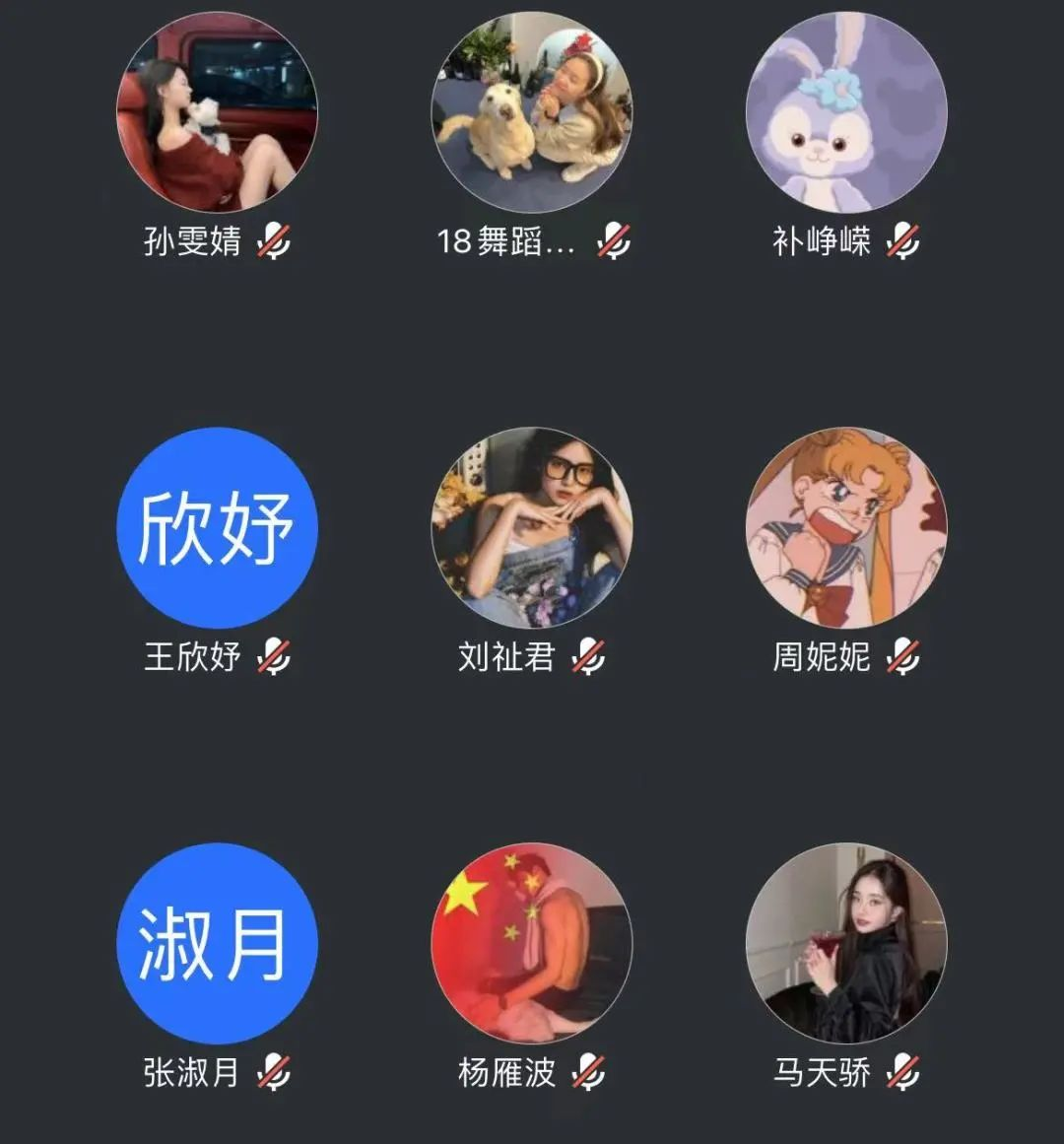Select participant 杨雁波

point(532,943)
